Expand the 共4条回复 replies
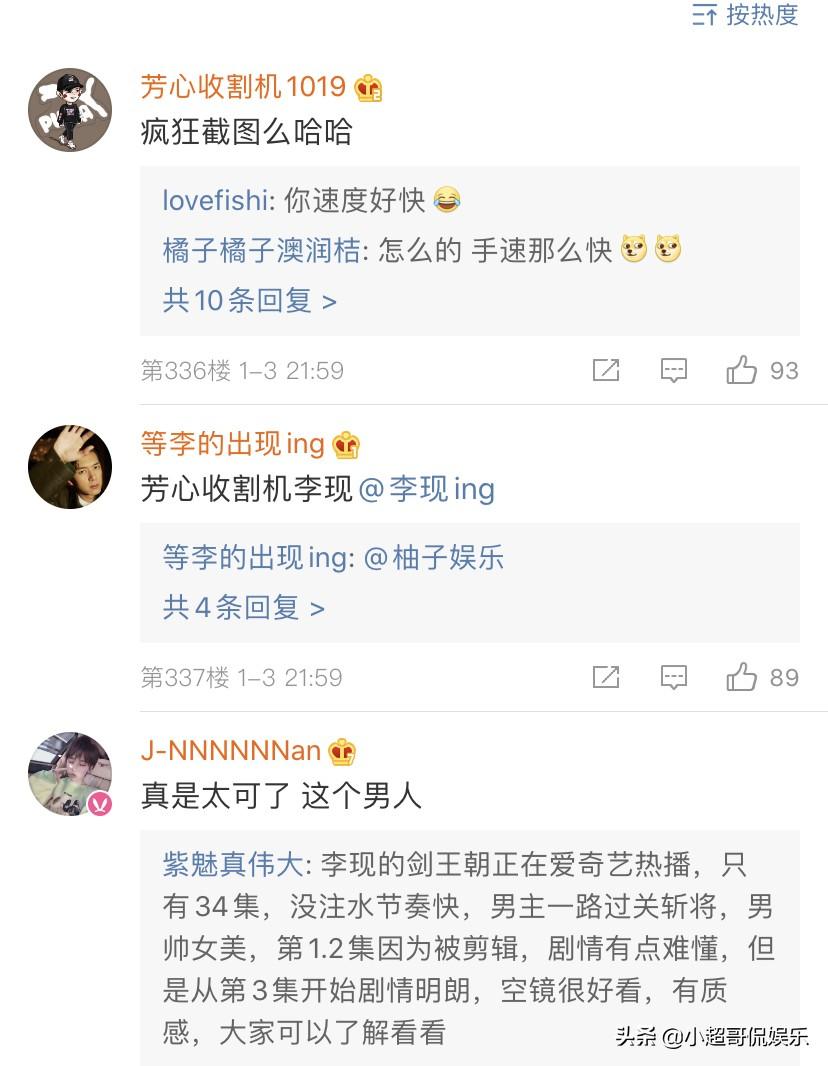Image resolution: width=828 pixels, height=1066 pixels. click(243, 607)
